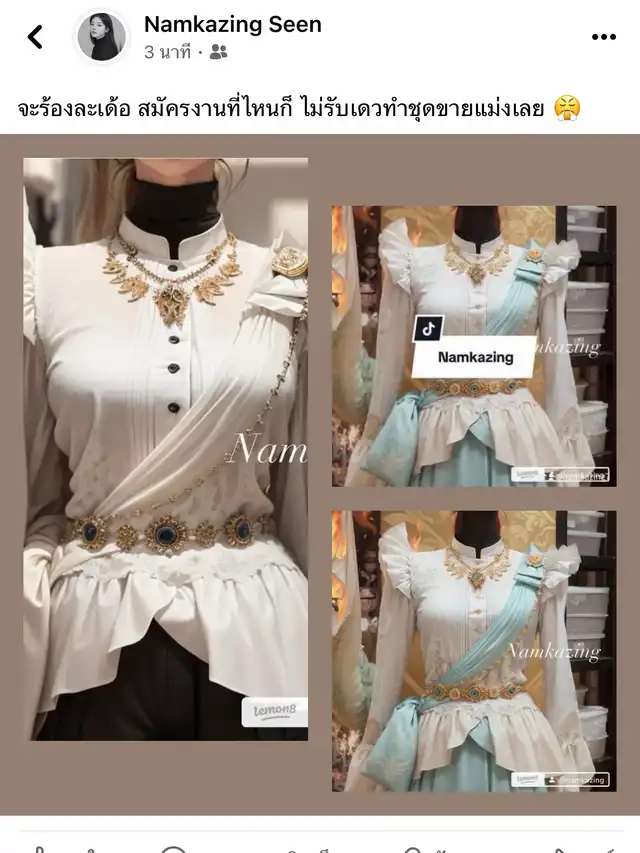The width and height of the screenshot is (640, 853).
Task: View the posted outfit collage image
Action: click(320, 474)
